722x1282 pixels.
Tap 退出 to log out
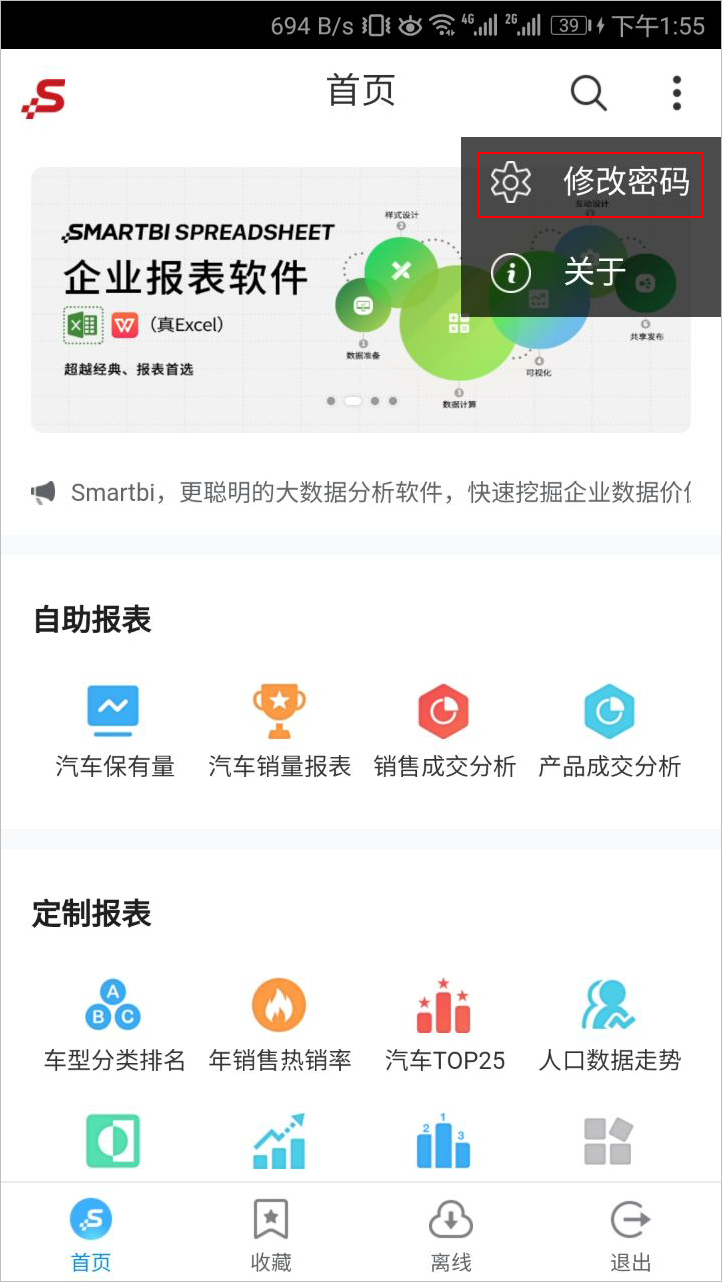pos(631,1235)
